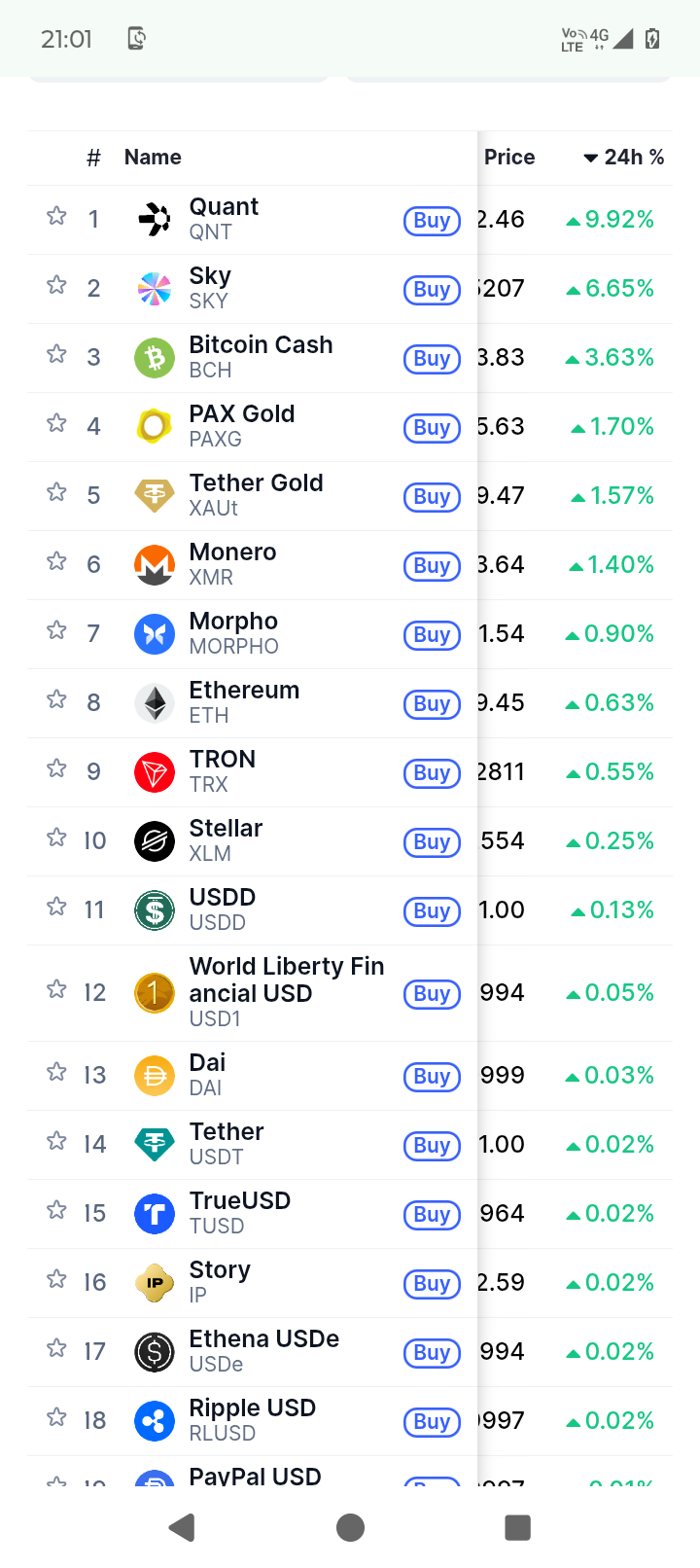Open PAX Gold details
This screenshot has height=1568, width=700.
coord(350,427)
